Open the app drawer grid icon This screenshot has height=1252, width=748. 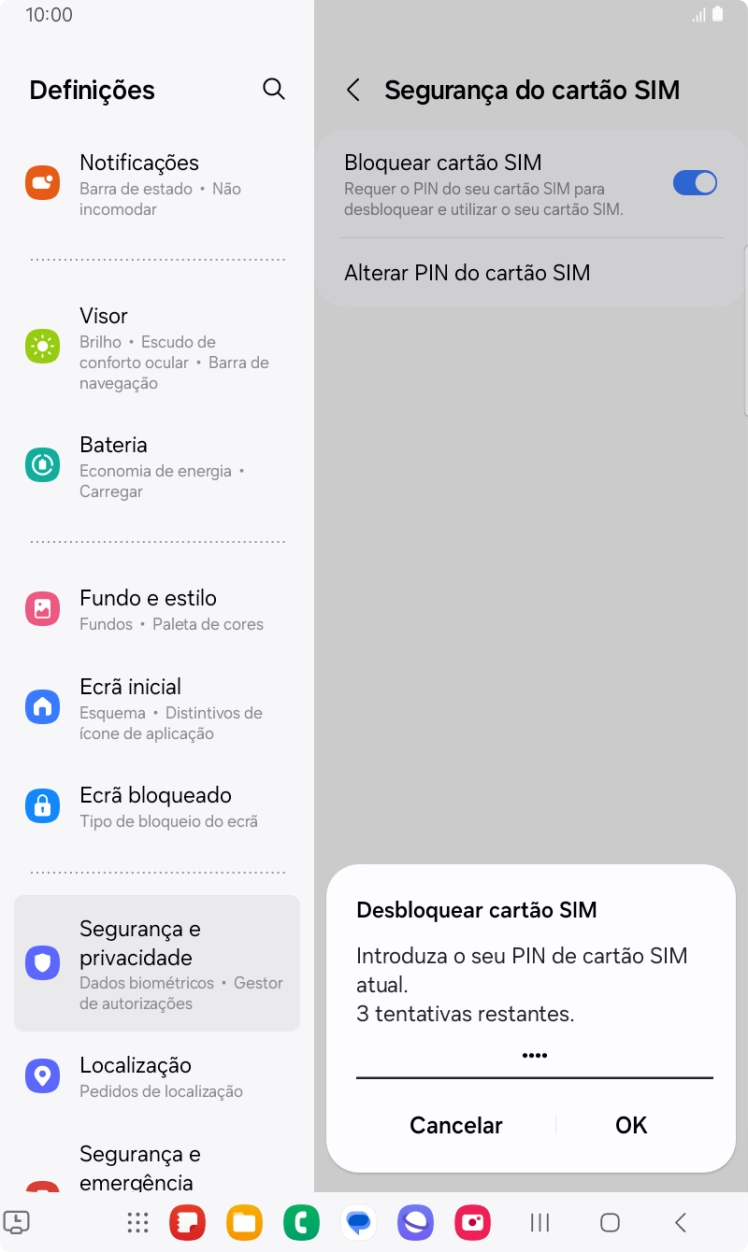click(137, 1222)
